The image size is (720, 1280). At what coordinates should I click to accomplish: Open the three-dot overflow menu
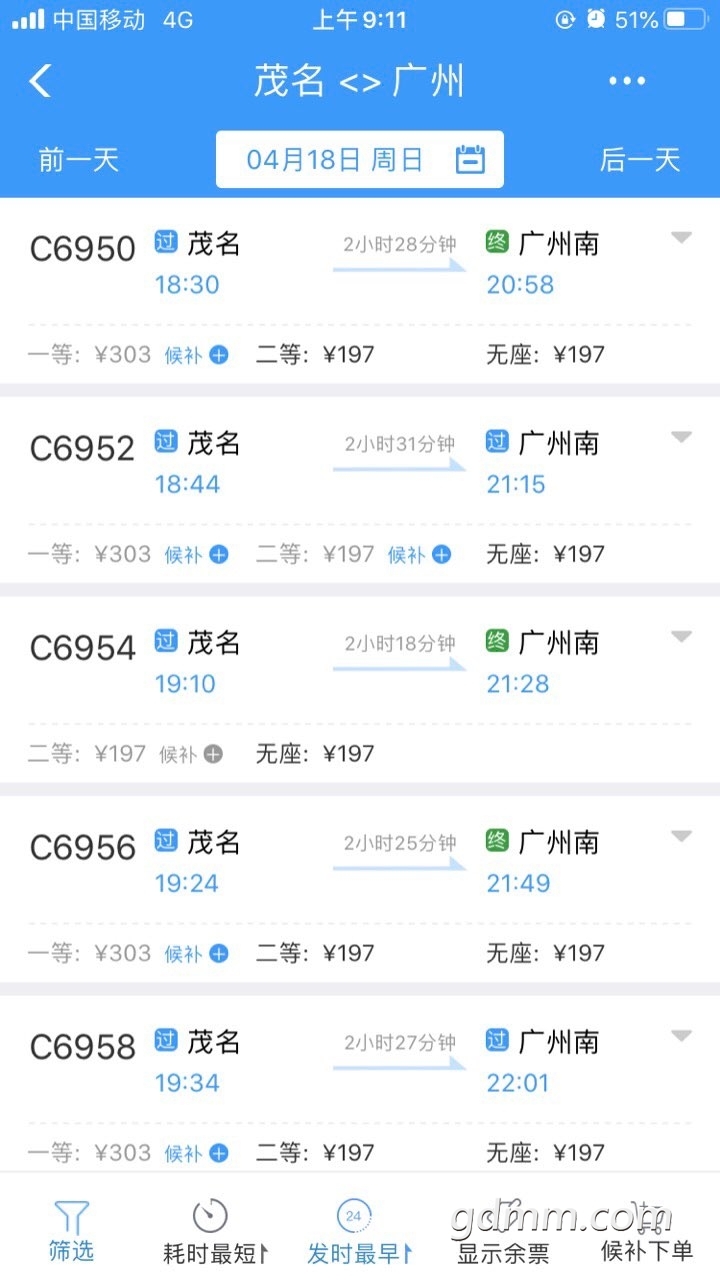click(627, 81)
